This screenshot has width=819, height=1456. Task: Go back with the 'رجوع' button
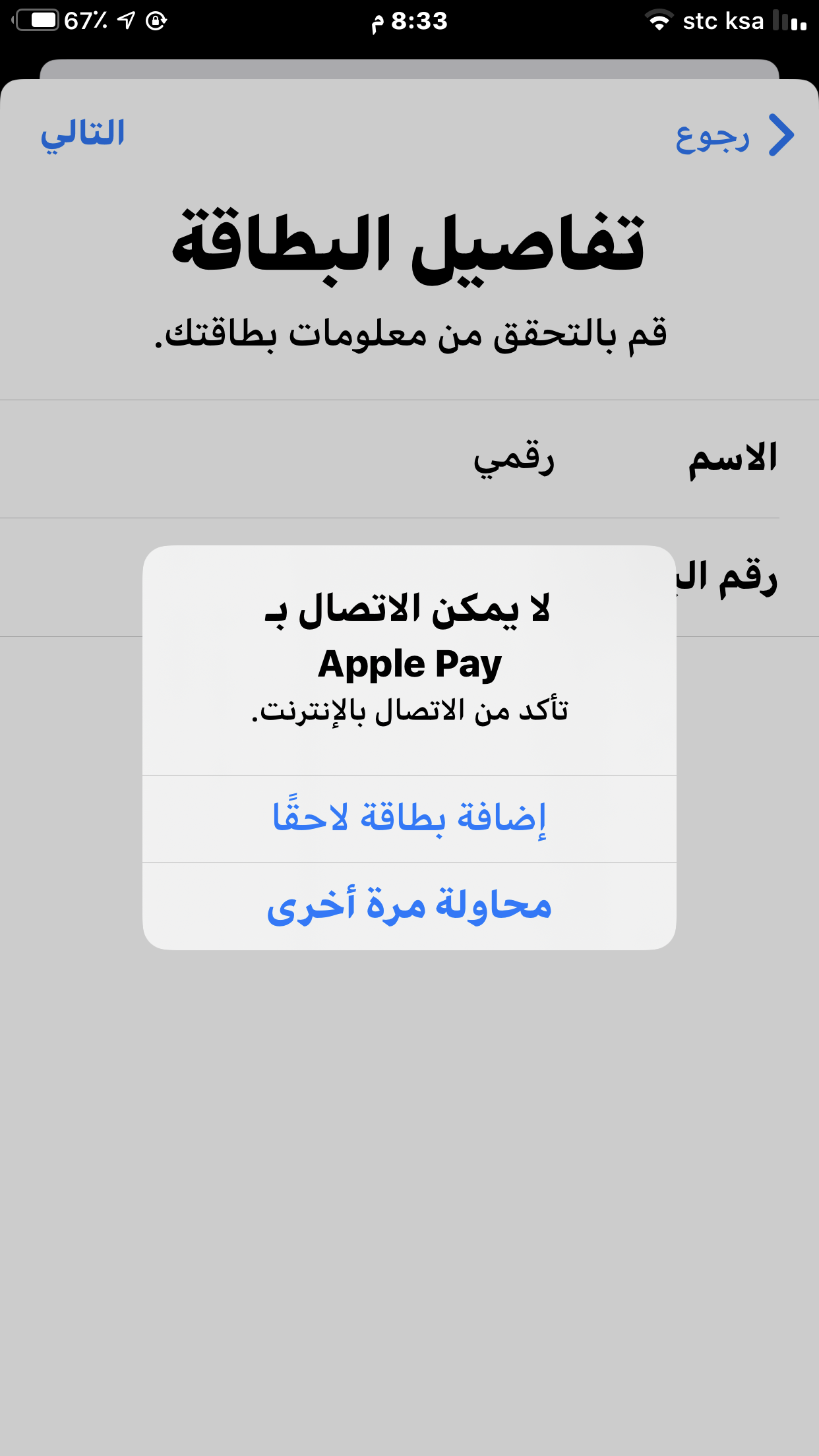[x=733, y=136]
